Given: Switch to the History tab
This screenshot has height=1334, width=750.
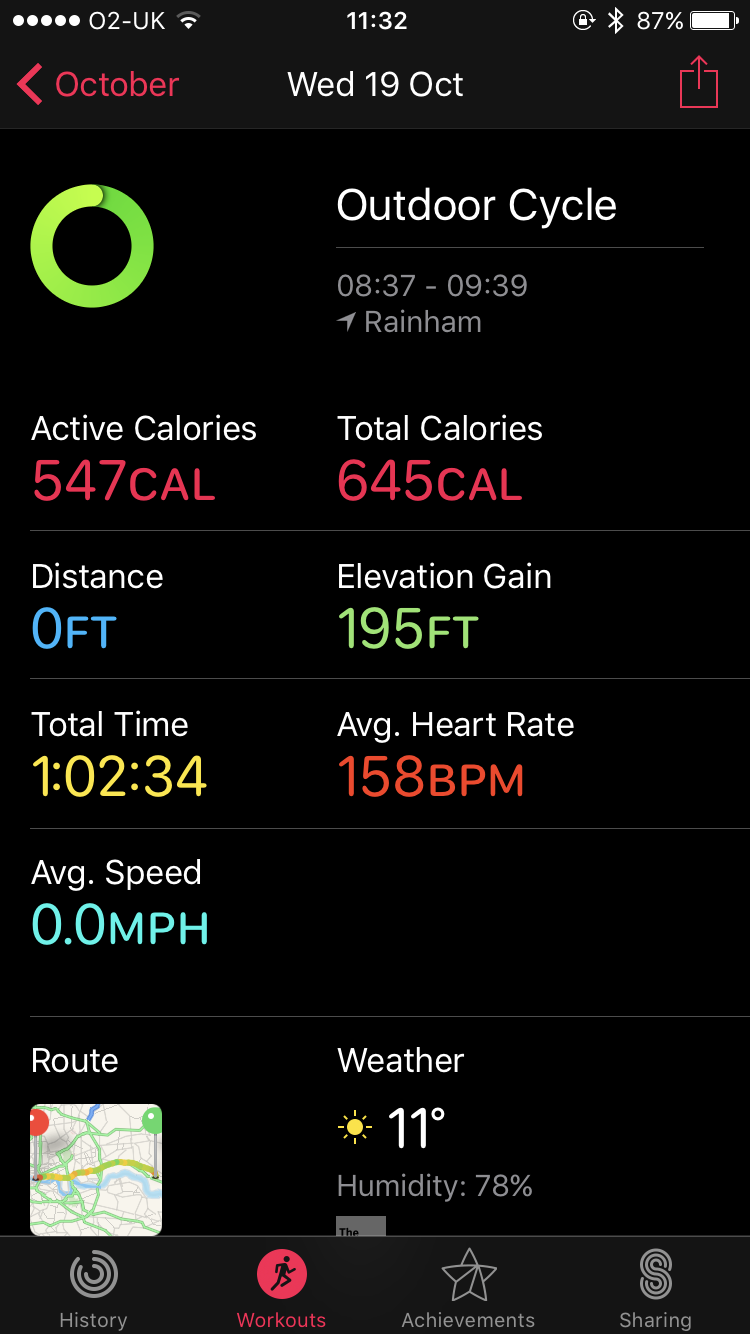Looking at the screenshot, I should point(93,1289).
